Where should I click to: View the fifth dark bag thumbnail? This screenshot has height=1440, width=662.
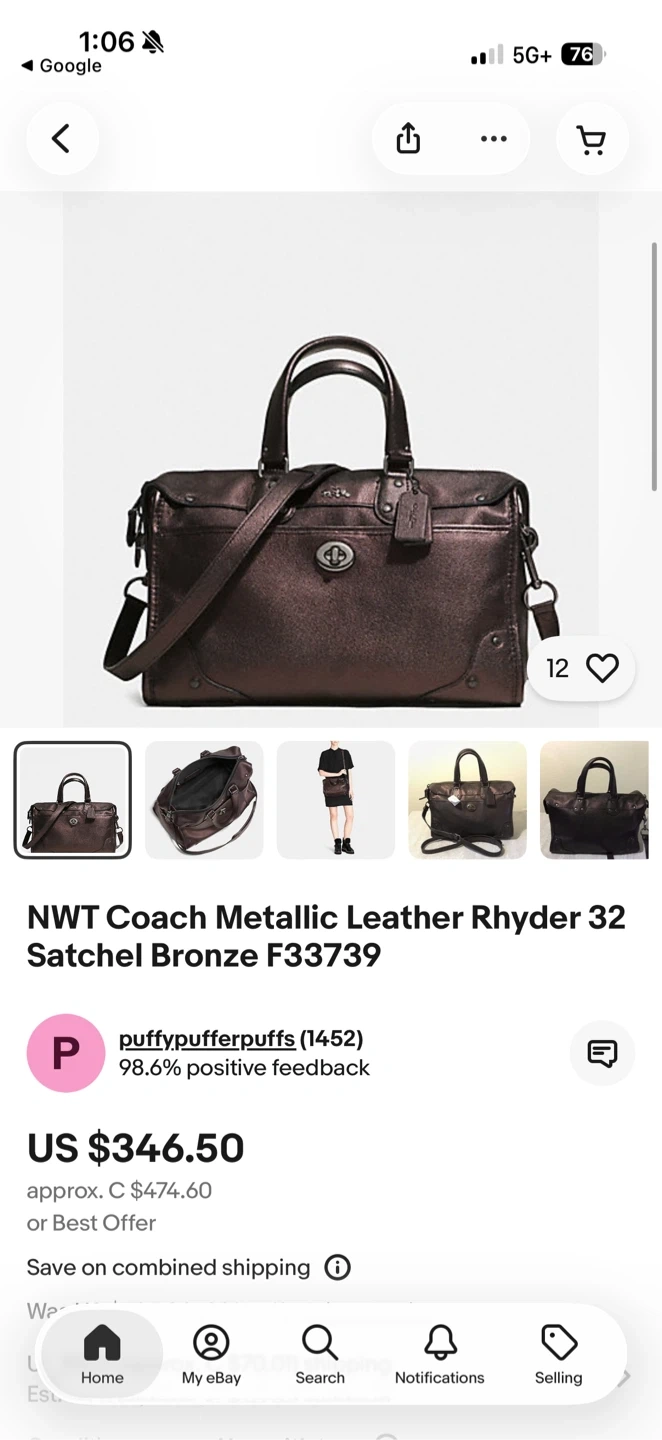(594, 800)
